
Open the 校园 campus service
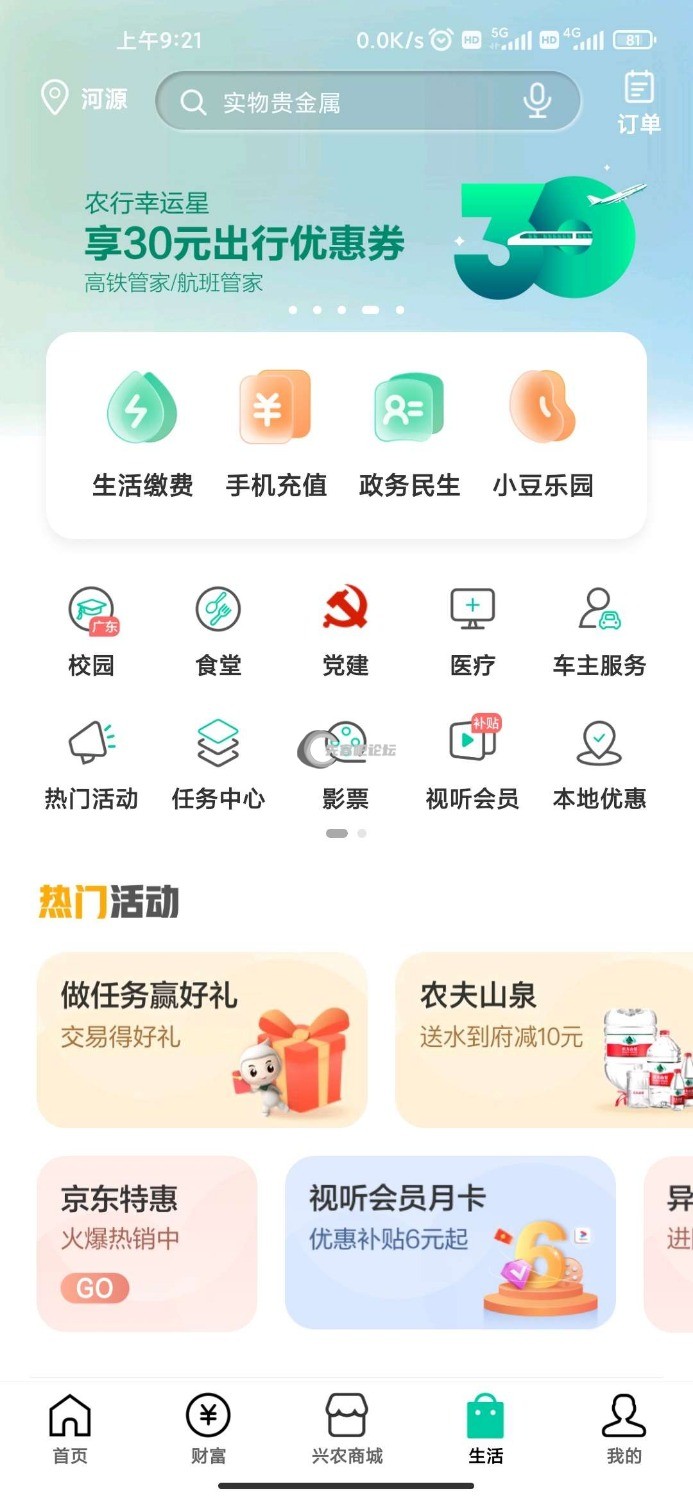coord(91,630)
